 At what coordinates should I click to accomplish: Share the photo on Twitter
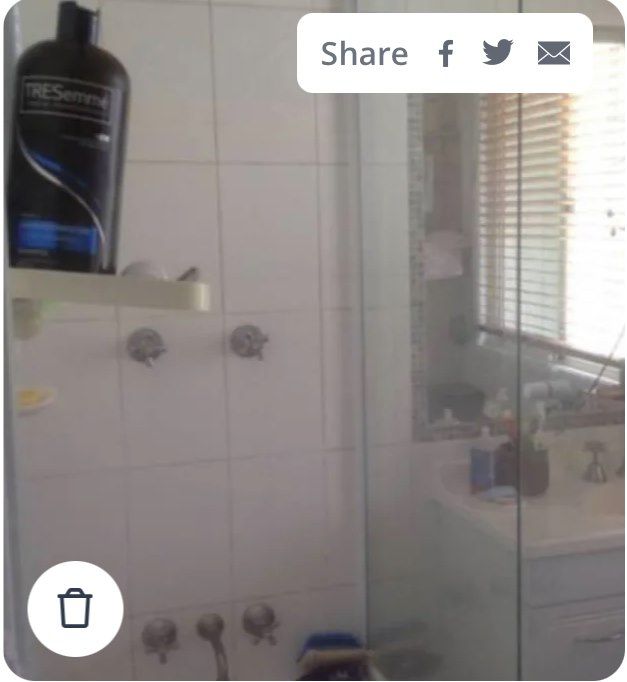coord(497,53)
